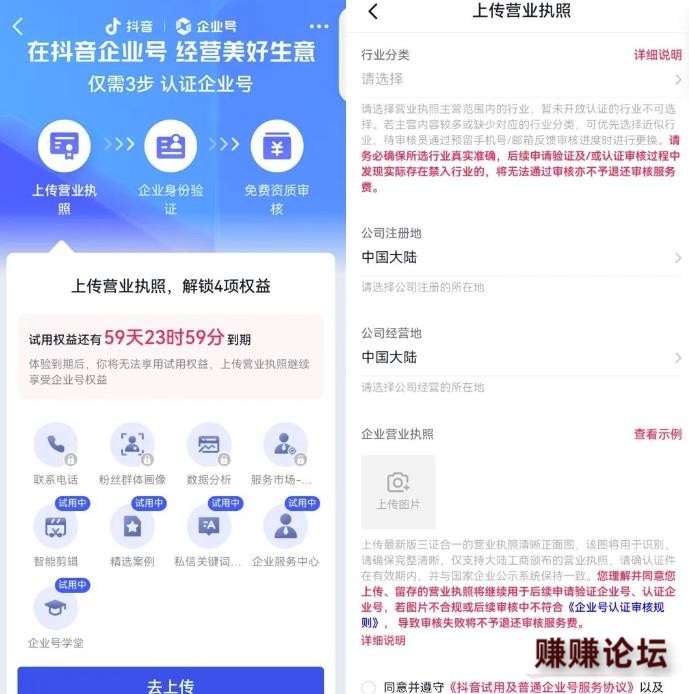The width and height of the screenshot is (689, 694).
Task: Check the 同意并遵守 agreement circle
Action: coord(368,687)
